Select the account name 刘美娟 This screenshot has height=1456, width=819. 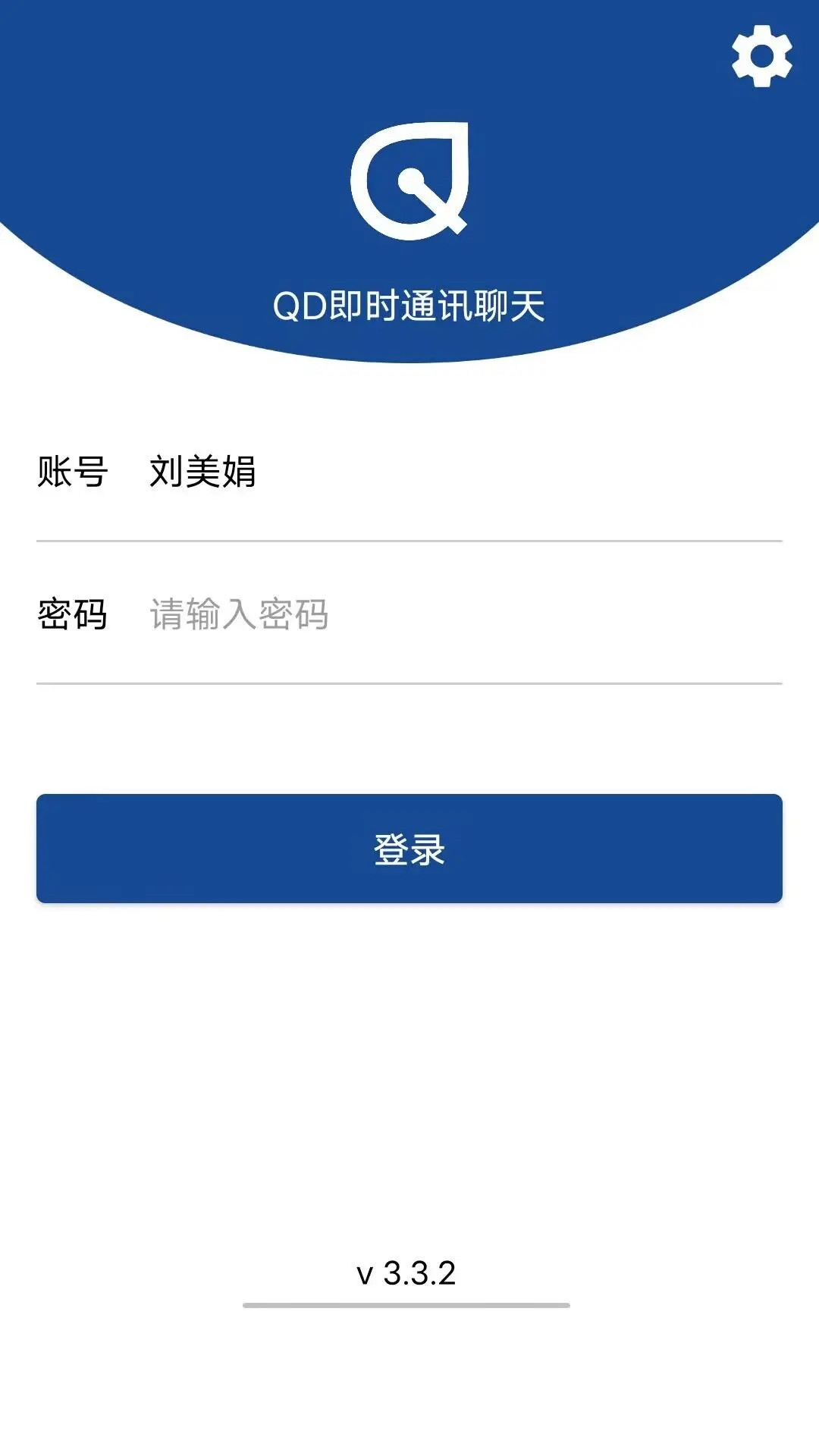(x=203, y=470)
